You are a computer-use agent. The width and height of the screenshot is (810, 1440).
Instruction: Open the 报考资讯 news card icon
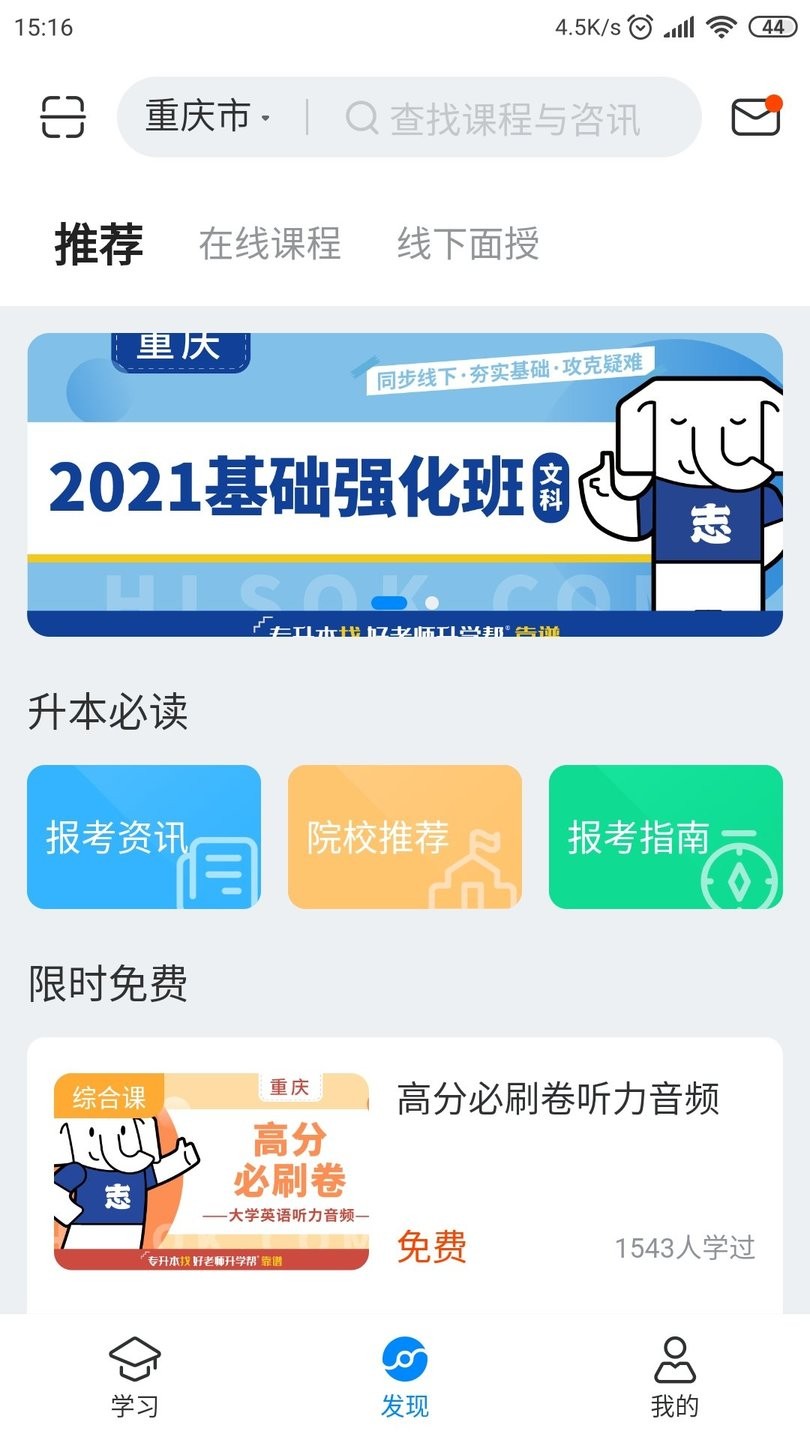143,837
